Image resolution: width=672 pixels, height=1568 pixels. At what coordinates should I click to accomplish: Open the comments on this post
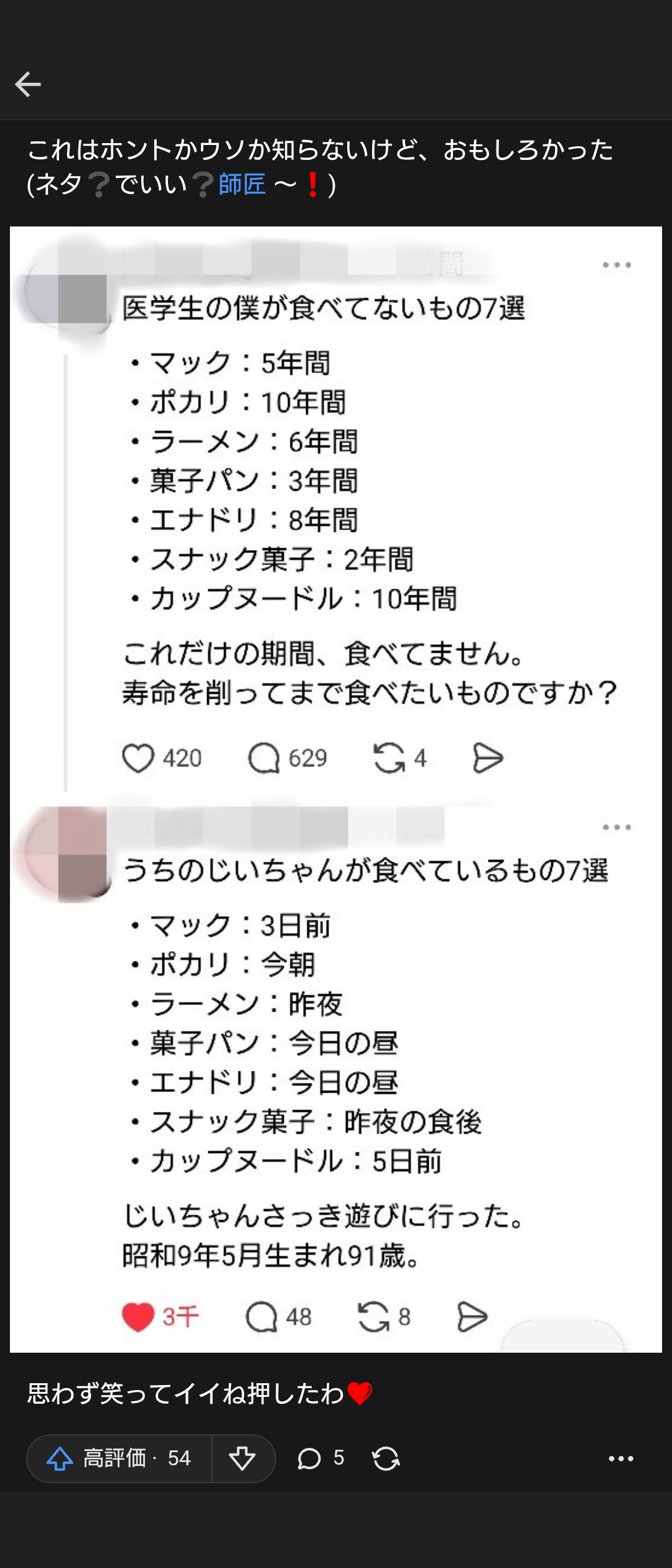coord(320,1458)
